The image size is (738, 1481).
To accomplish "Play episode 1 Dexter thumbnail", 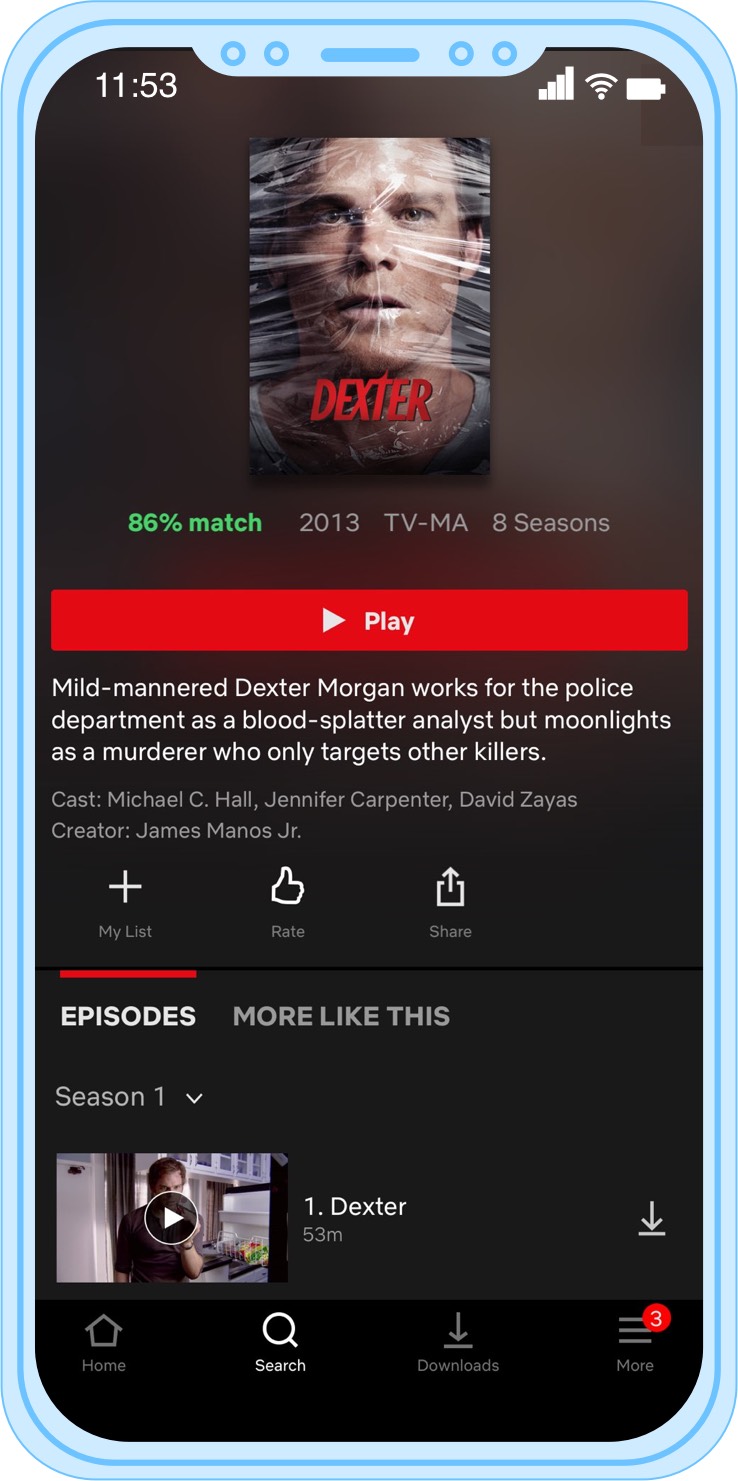I will point(171,1217).
